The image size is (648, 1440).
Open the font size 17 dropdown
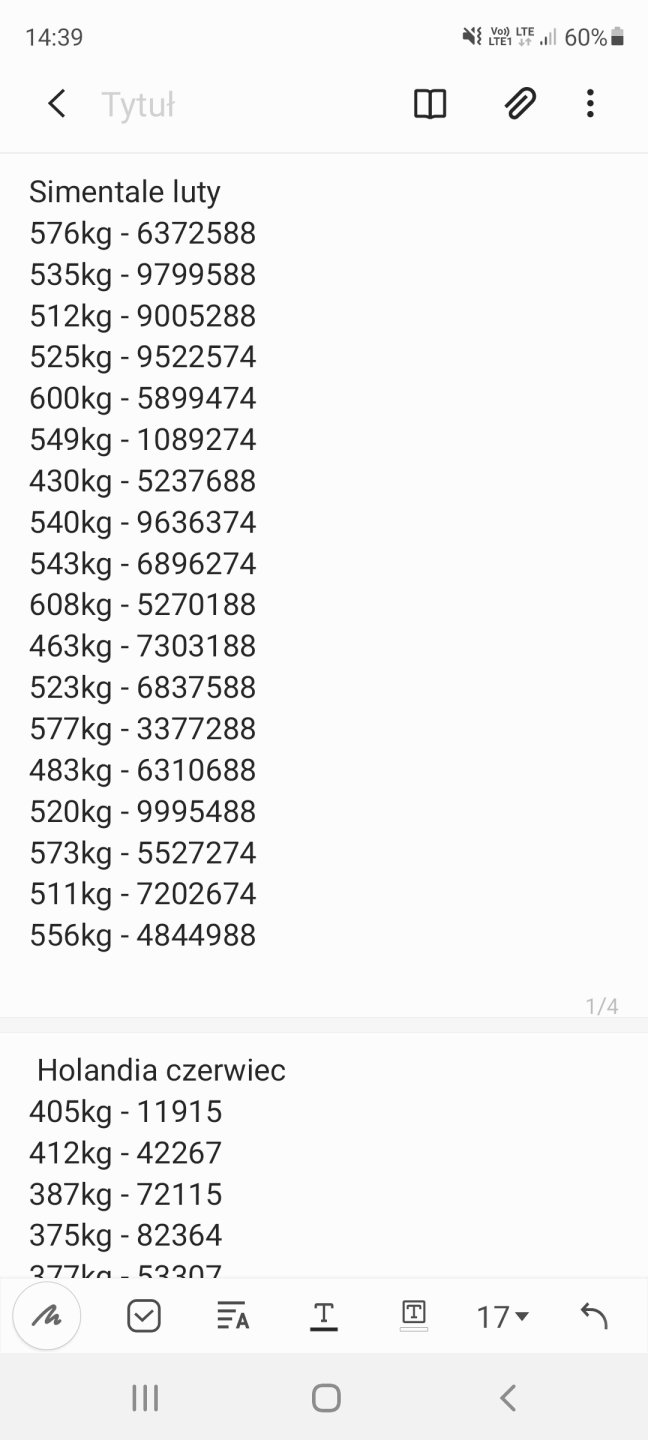pos(502,1317)
